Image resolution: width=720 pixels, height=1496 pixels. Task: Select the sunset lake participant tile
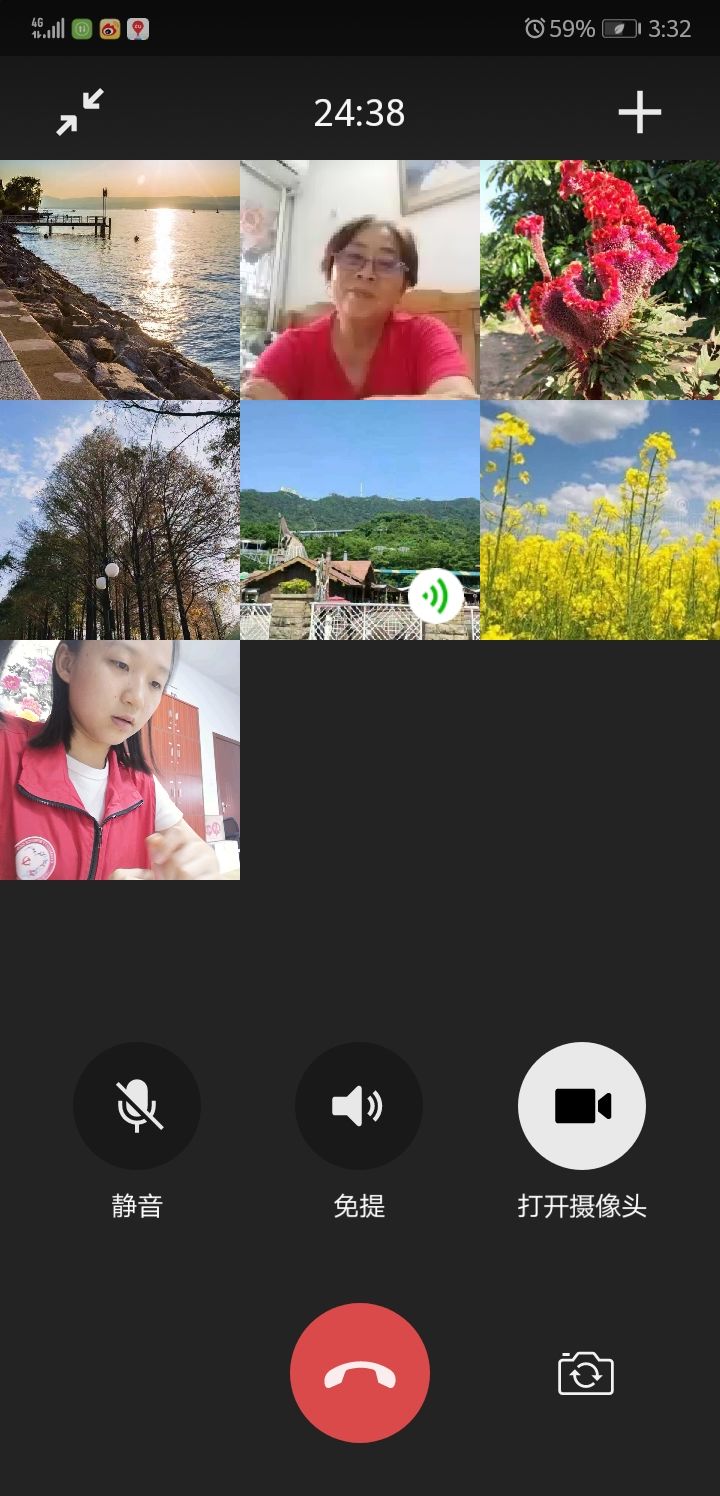click(120, 280)
